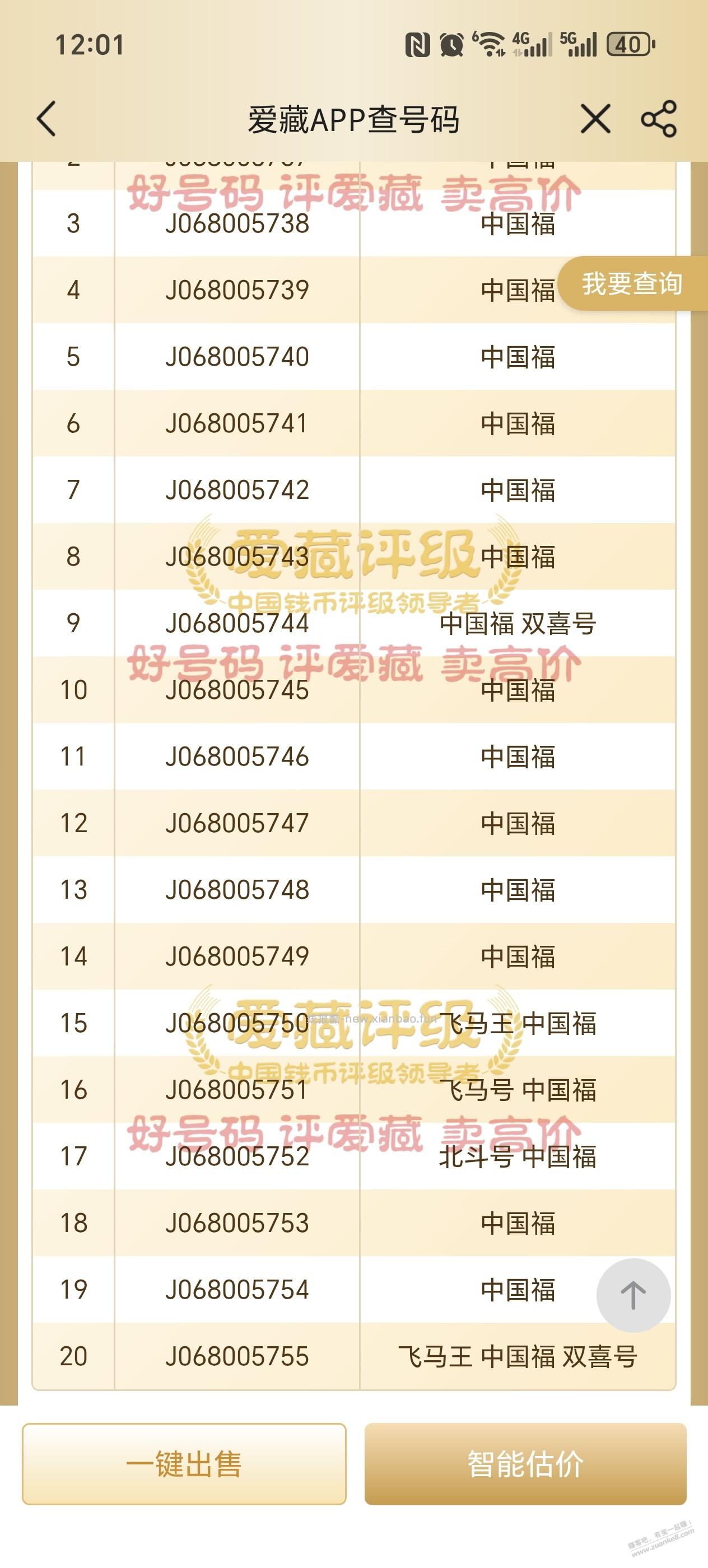Tap the battery indicator showing 40

click(628, 44)
